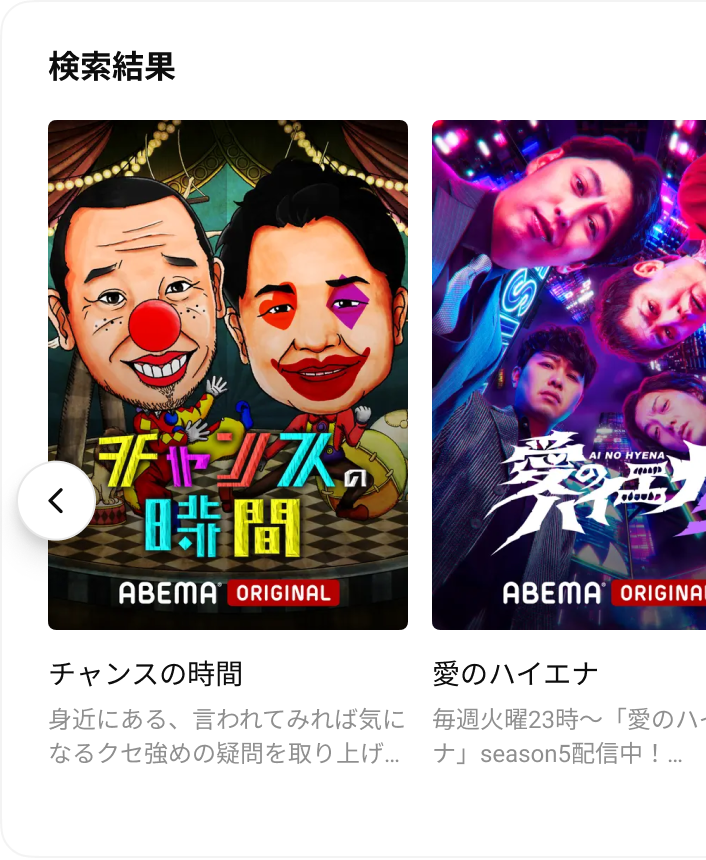Viewport: 706px width, 860px height.
Task: Open the チャンスの時間 show card
Action: pos(228,375)
